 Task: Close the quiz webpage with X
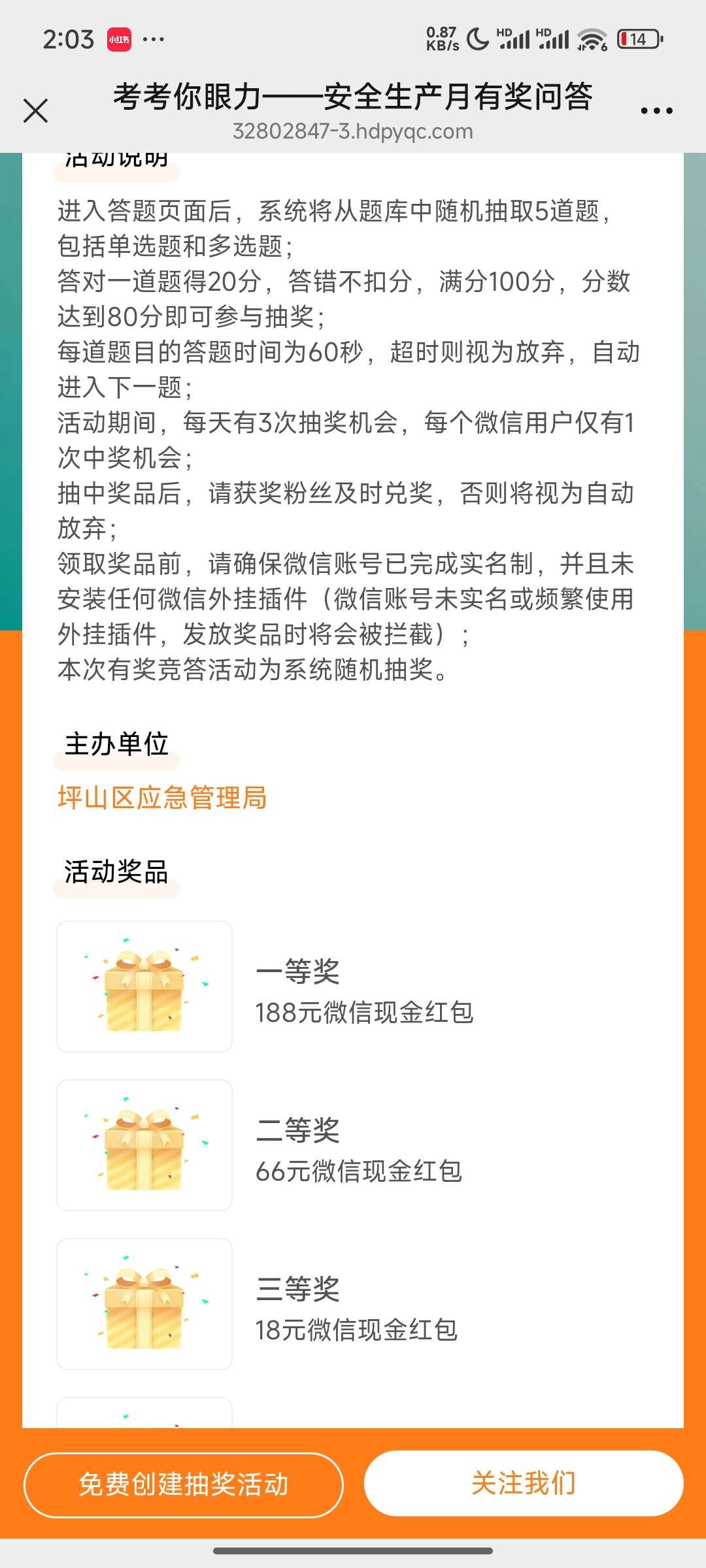pos(36,110)
